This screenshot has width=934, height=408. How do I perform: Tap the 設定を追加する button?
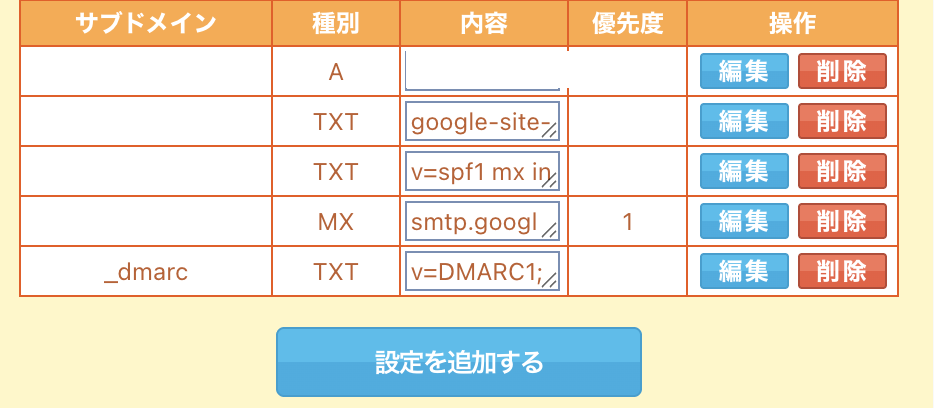[459, 362]
